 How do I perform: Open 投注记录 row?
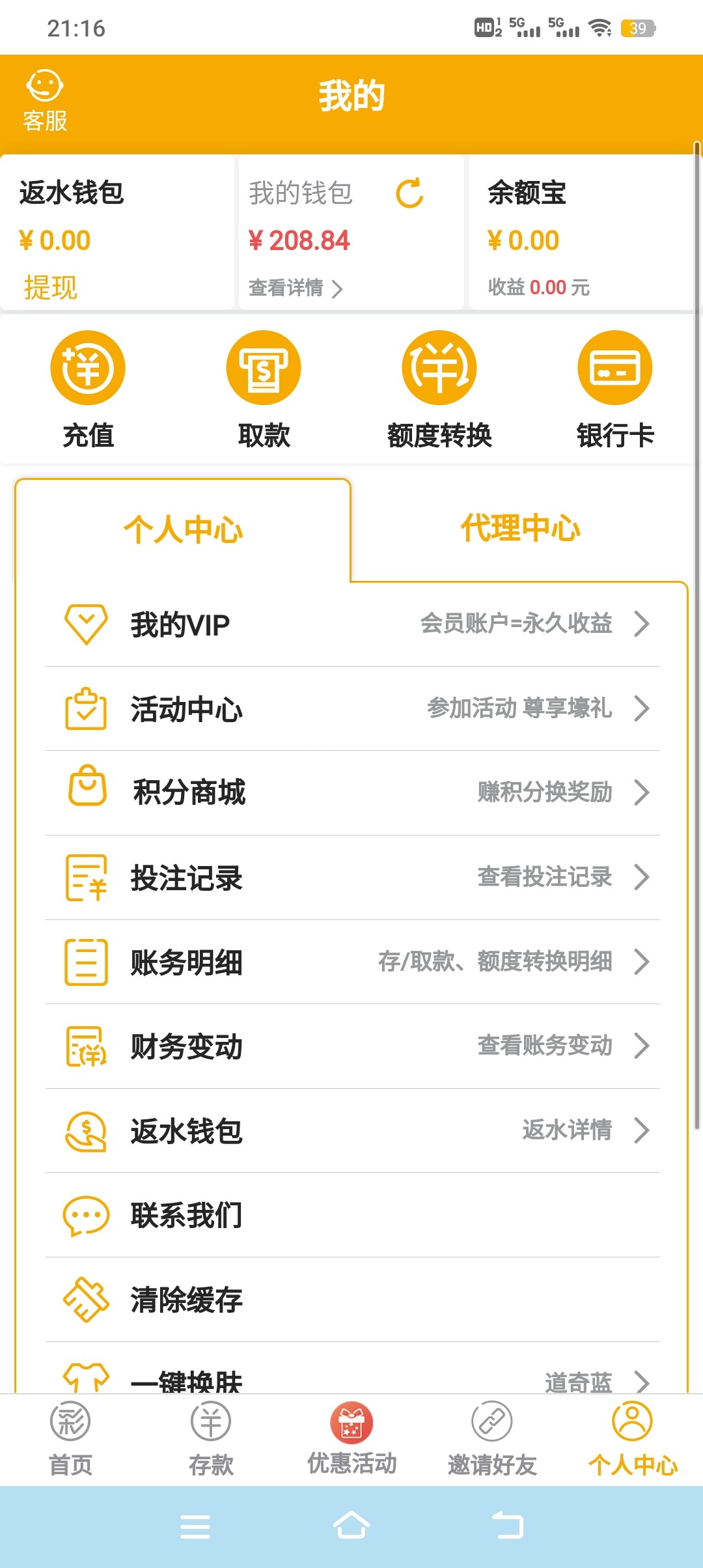pyautogui.click(x=353, y=877)
